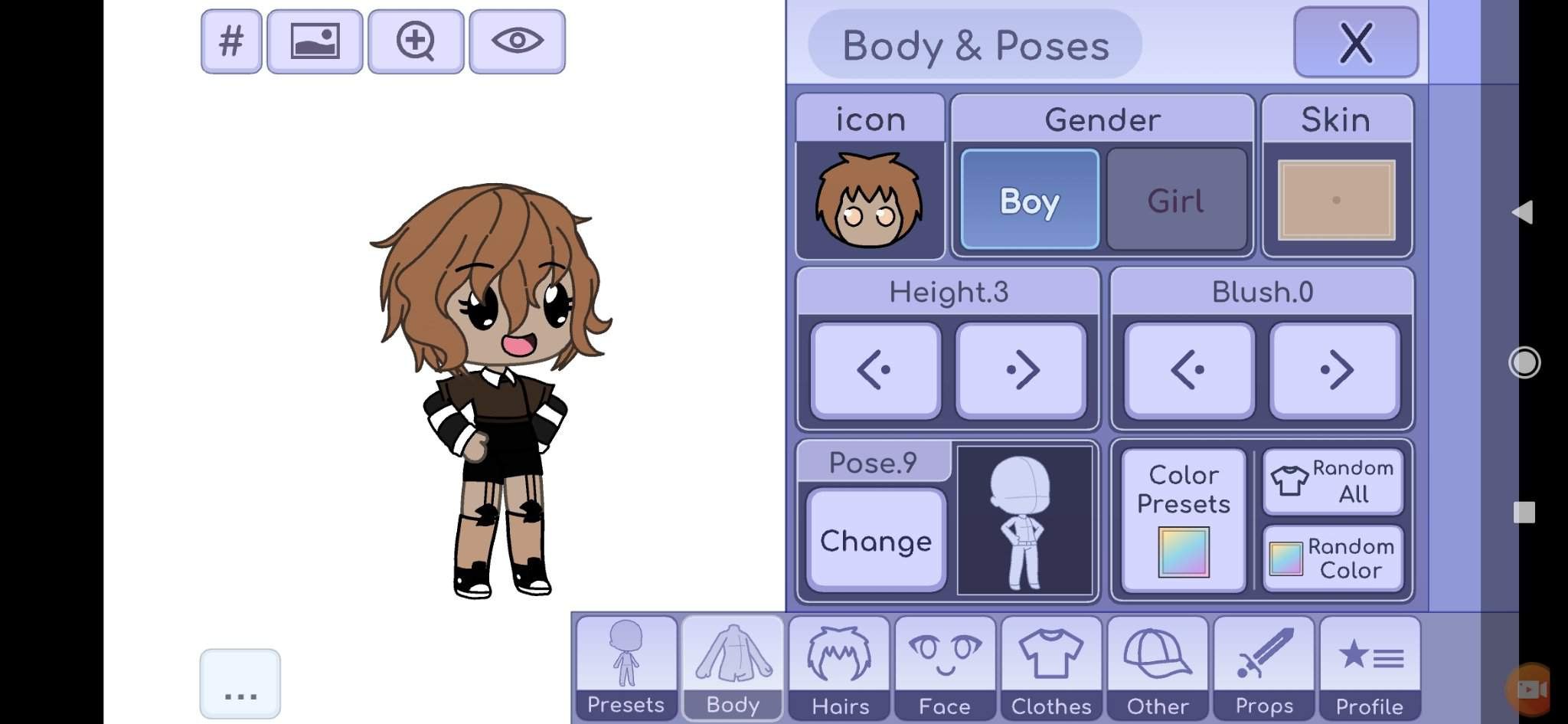Close the Body & Poses panel
Screen dimensions: 1568x724
click(1355, 43)
